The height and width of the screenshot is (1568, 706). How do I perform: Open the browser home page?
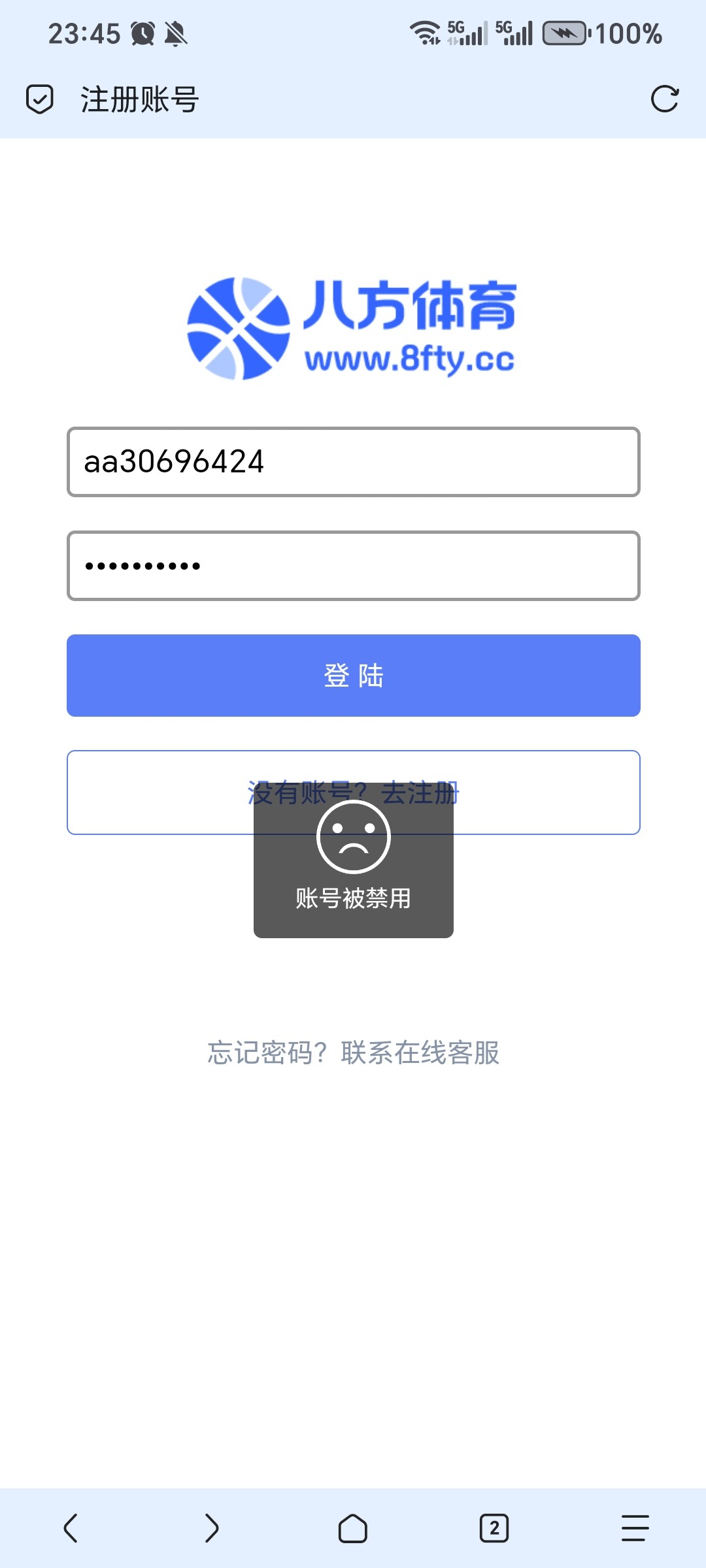pos(353,1528)
